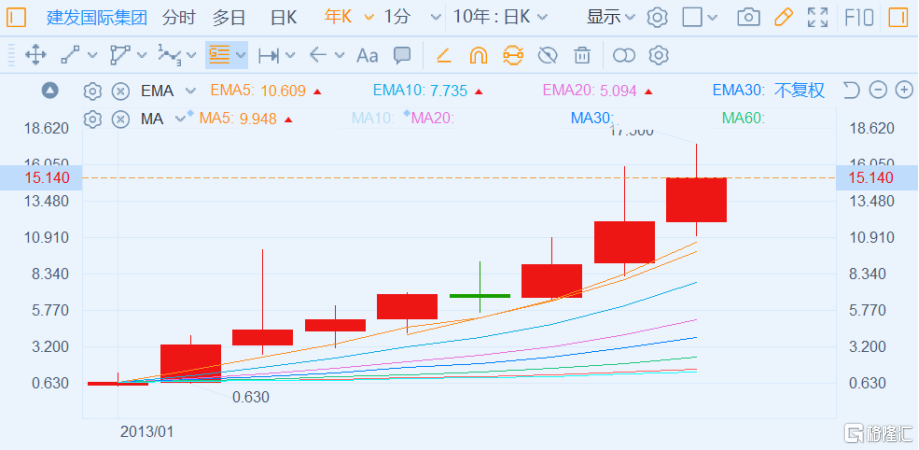The height and width of the screenshot is (450, 919).
Task: Hide drawings with the crossed-eye icon
Action: click(x=547, y=55)
